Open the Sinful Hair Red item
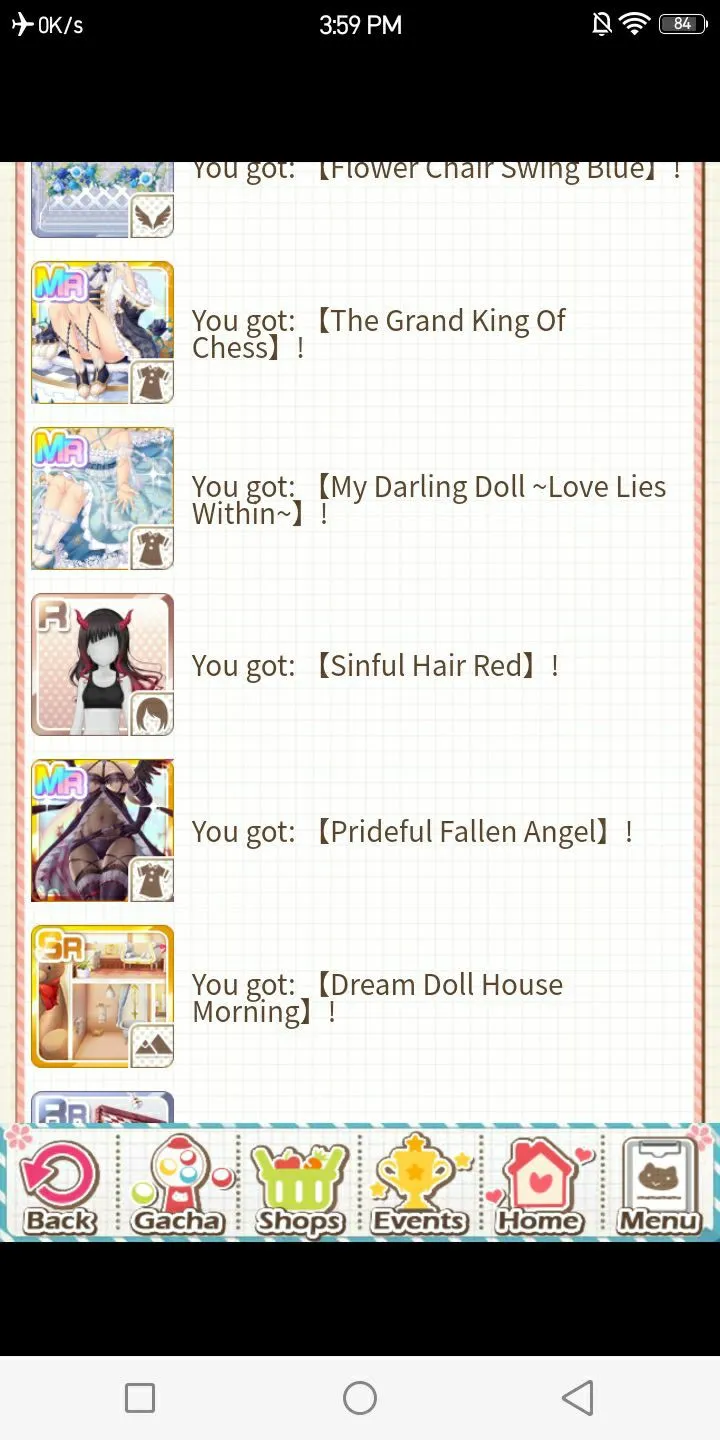This screenshot has height=1440, width=720. click(x=102, y=665)
